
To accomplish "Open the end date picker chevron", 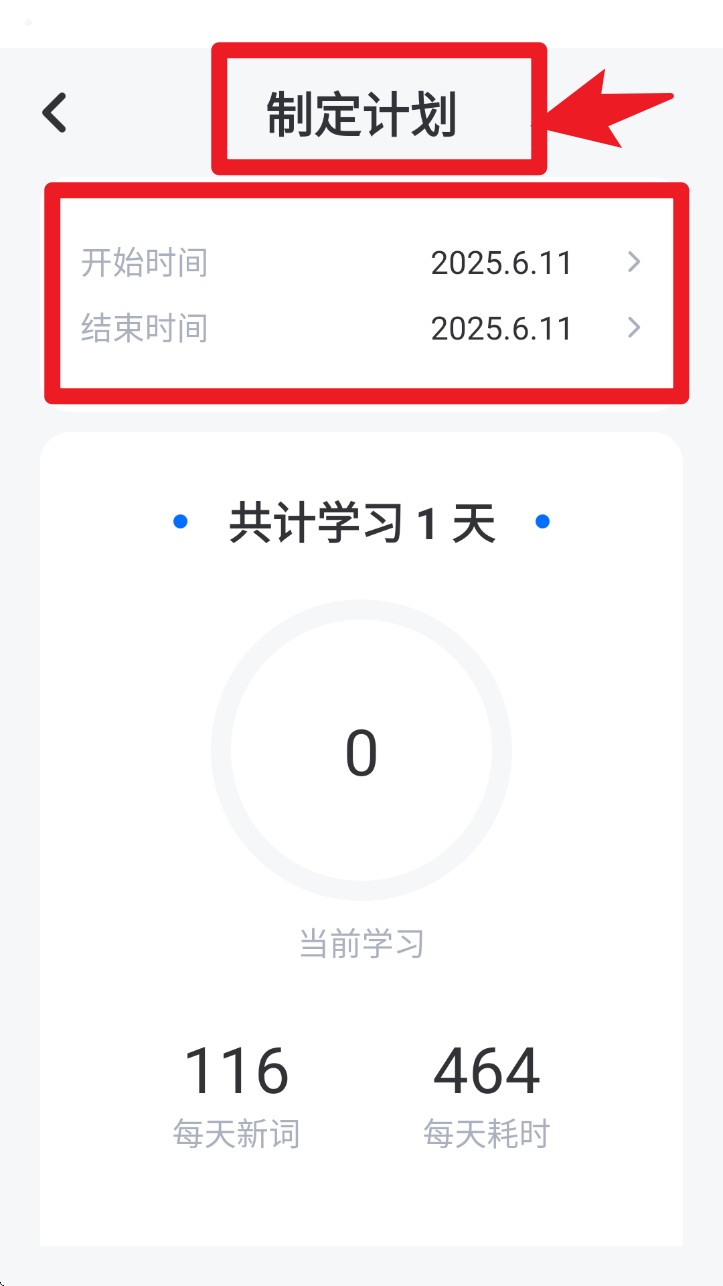I will pyautogui.click(x=634, y=328).
